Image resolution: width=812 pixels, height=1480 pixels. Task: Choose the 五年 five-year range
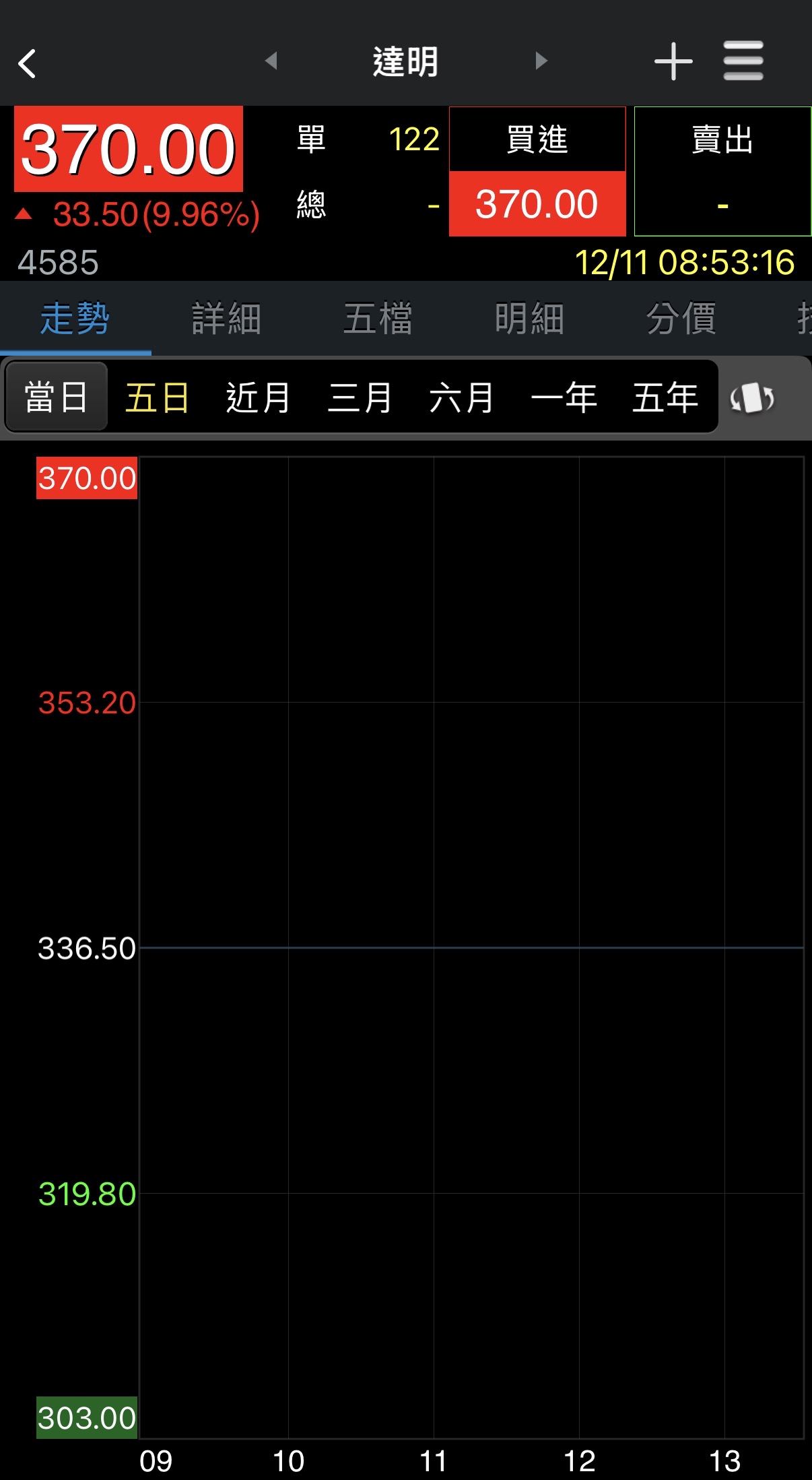666,398
